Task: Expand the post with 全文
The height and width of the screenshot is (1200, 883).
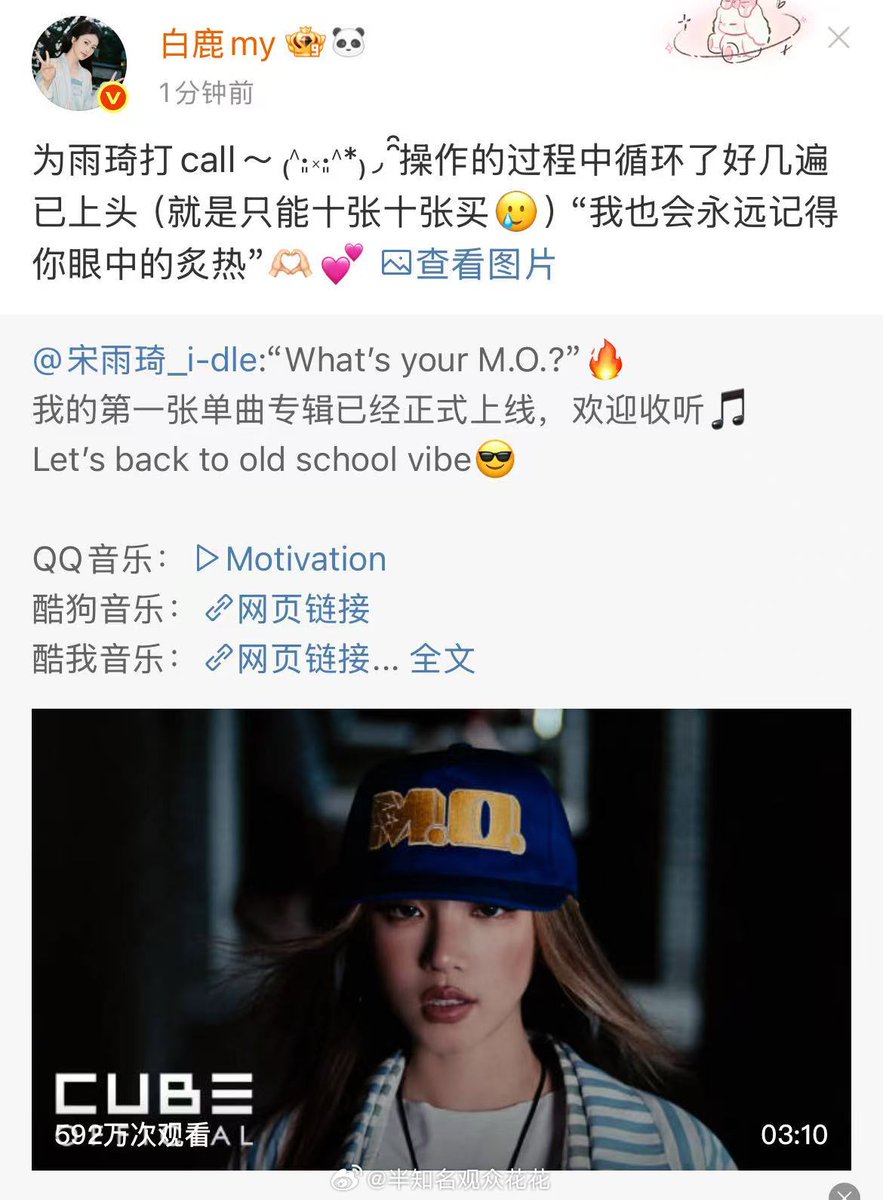Action: [442, 658]
